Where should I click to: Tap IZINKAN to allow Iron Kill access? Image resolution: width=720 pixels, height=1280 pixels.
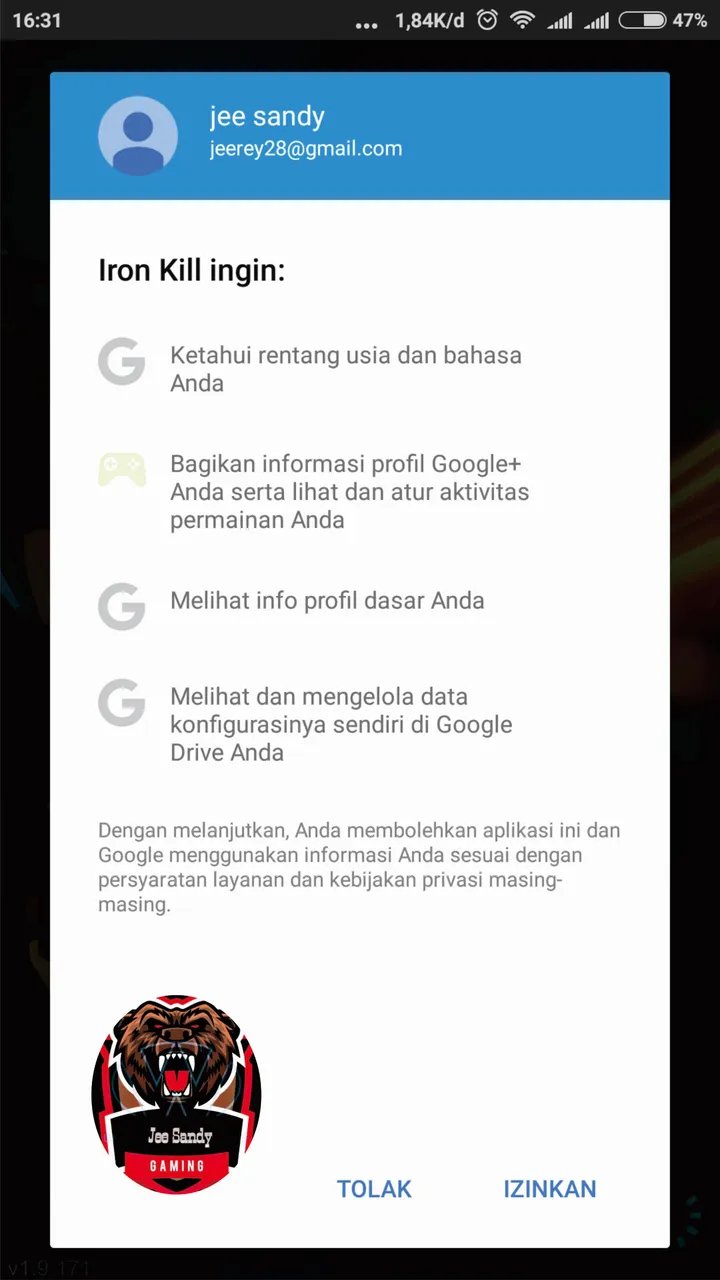click(550, 1189)
